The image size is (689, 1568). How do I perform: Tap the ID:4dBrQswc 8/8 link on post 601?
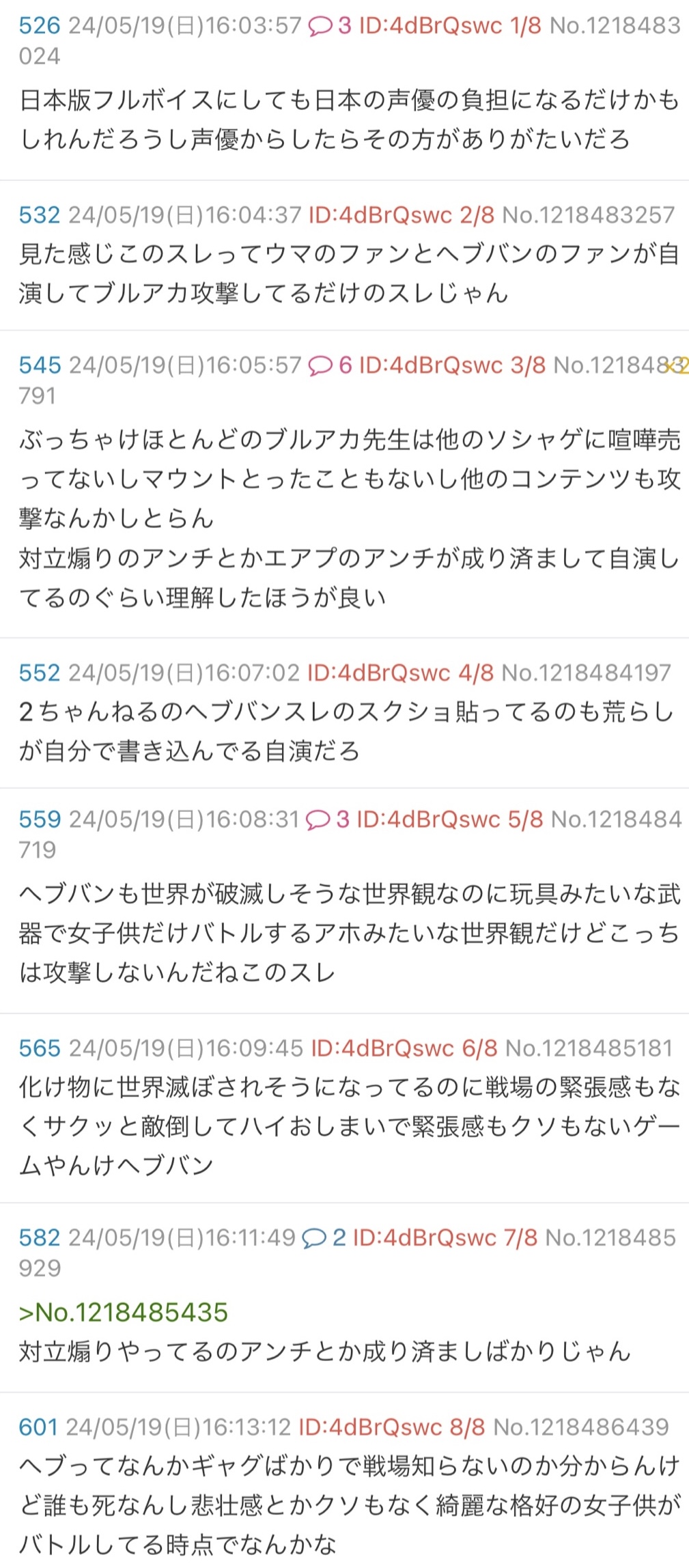(x=392, y=1426)
